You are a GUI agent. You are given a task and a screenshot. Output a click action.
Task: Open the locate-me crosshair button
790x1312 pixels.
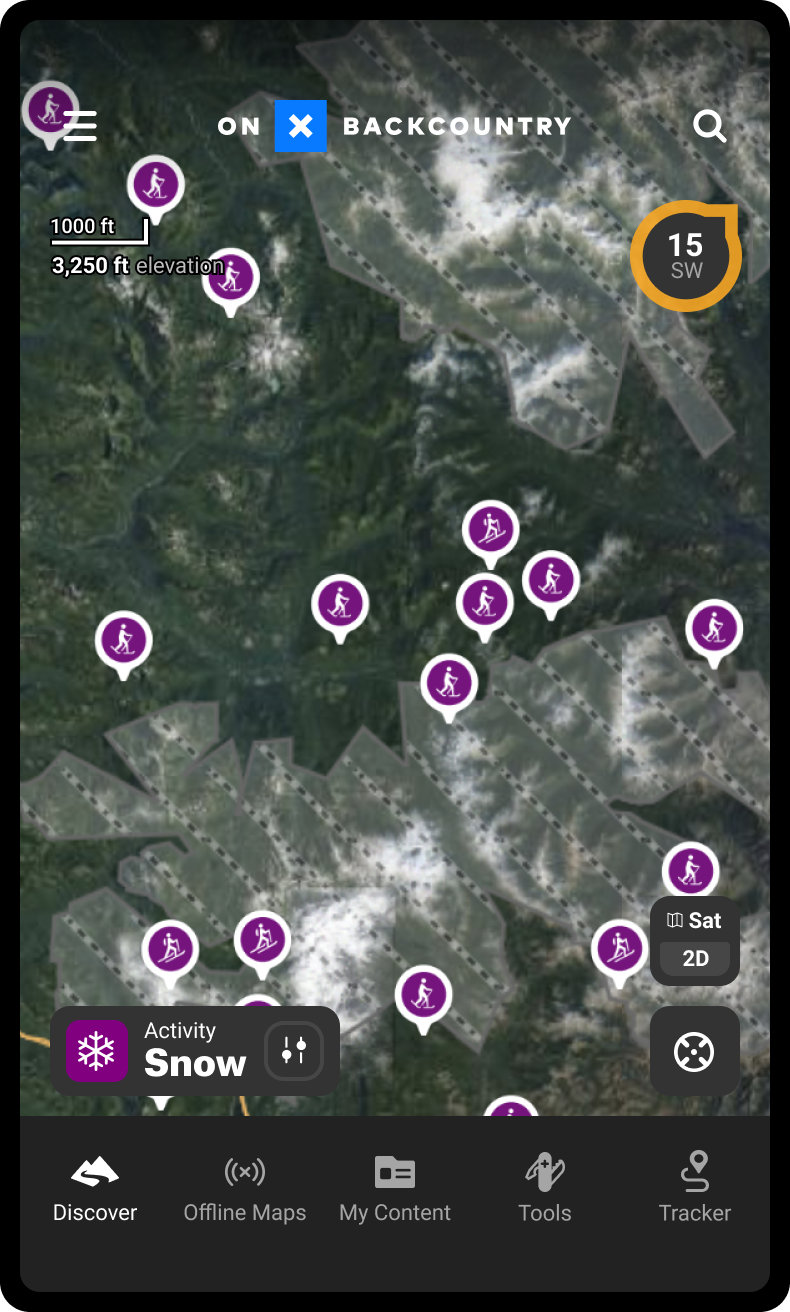(695, 1051)
